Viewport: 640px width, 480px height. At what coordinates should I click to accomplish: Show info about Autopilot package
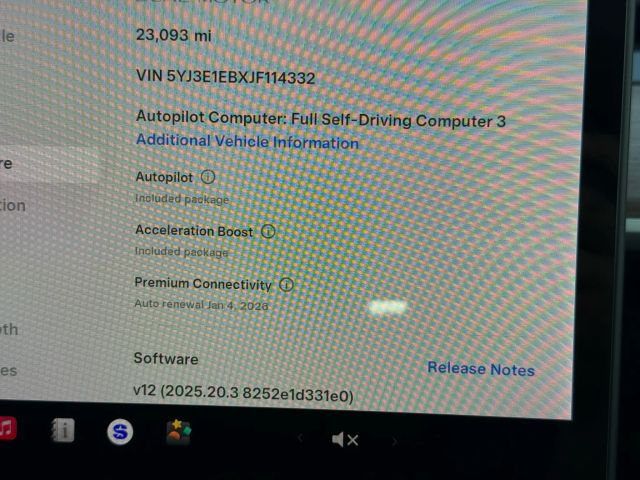pos(208,176)
